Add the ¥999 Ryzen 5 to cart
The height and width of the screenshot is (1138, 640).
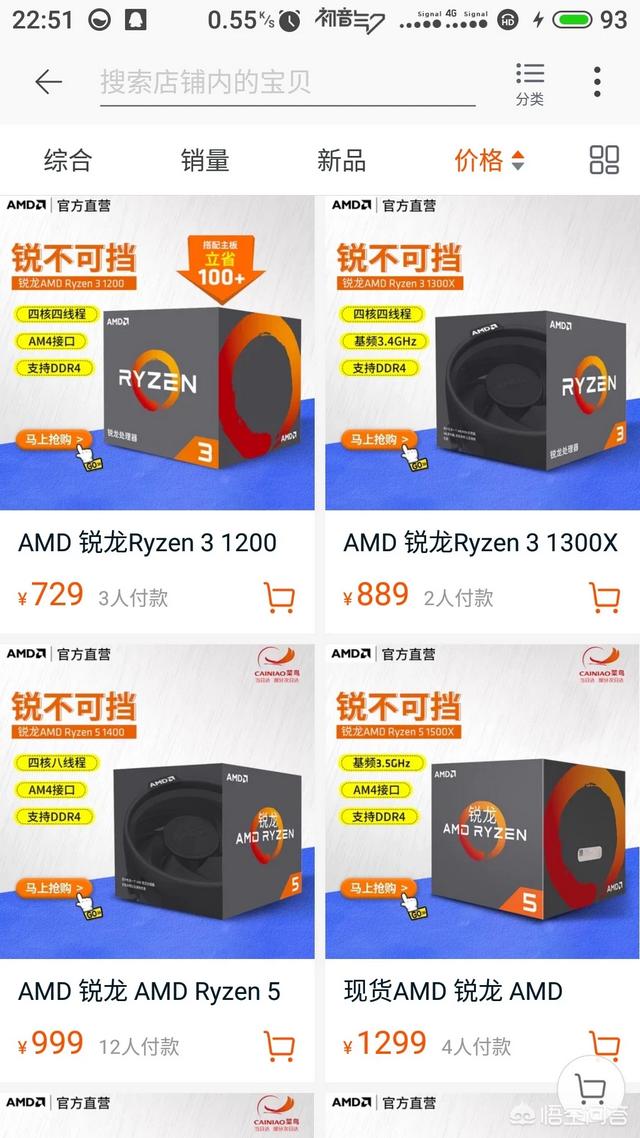point(279,1046)
